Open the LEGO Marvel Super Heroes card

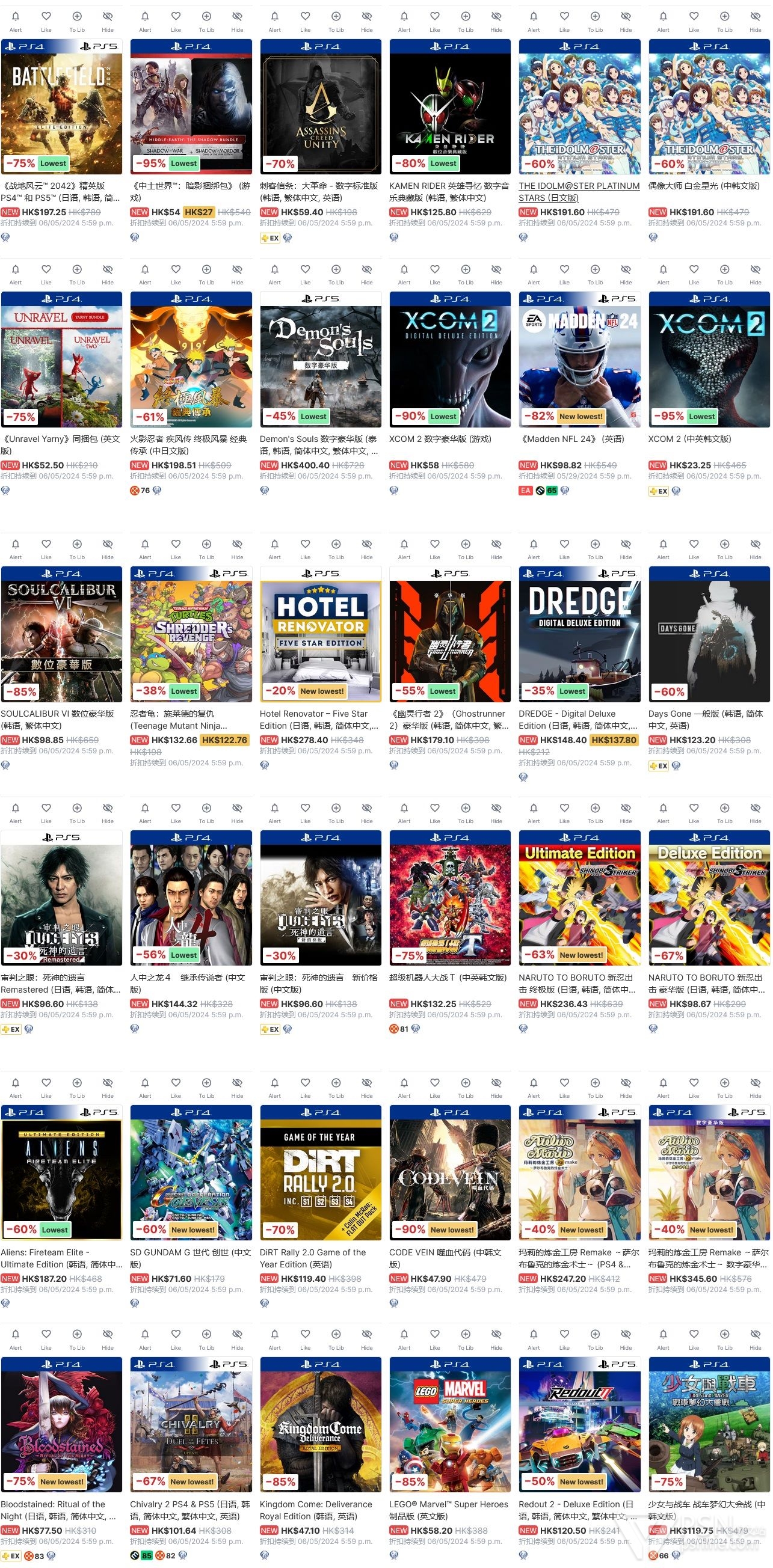[x=450, y=1424]
